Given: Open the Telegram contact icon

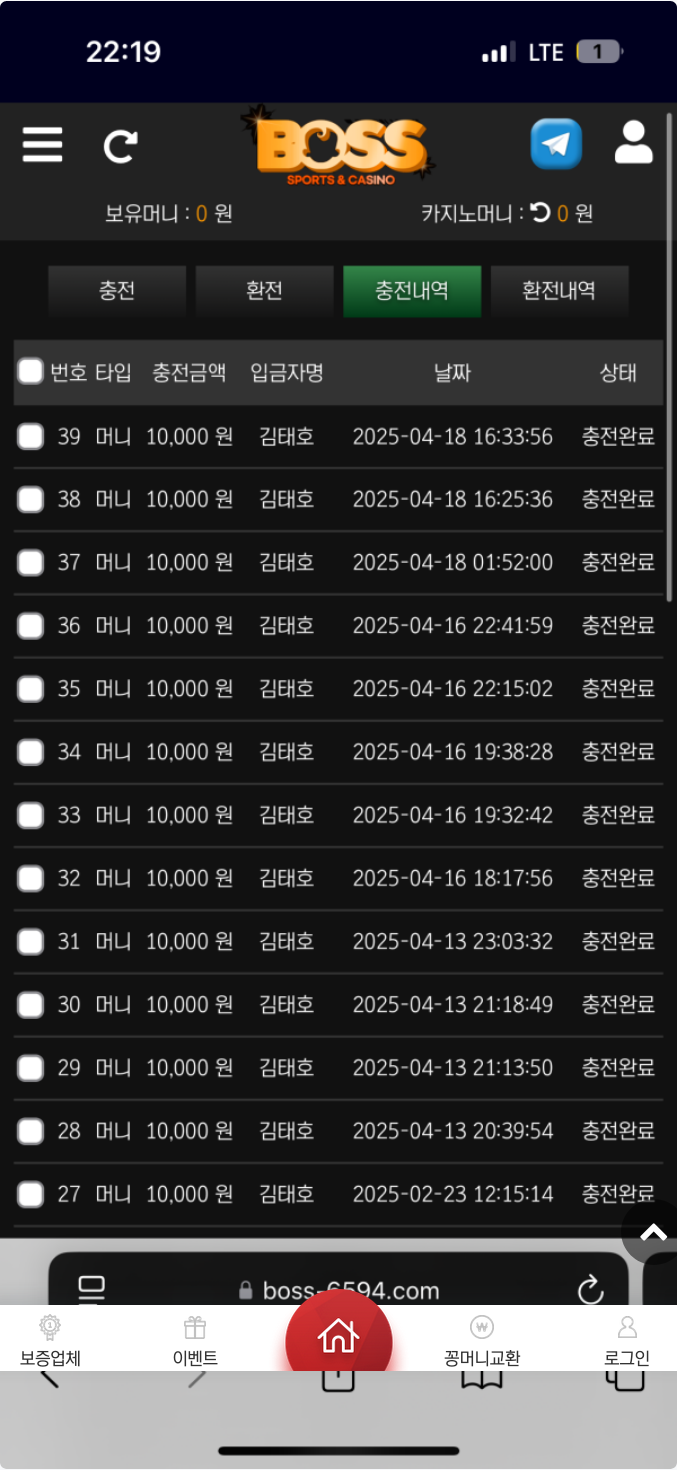Looking at the screenshot, I should point(556,144).
